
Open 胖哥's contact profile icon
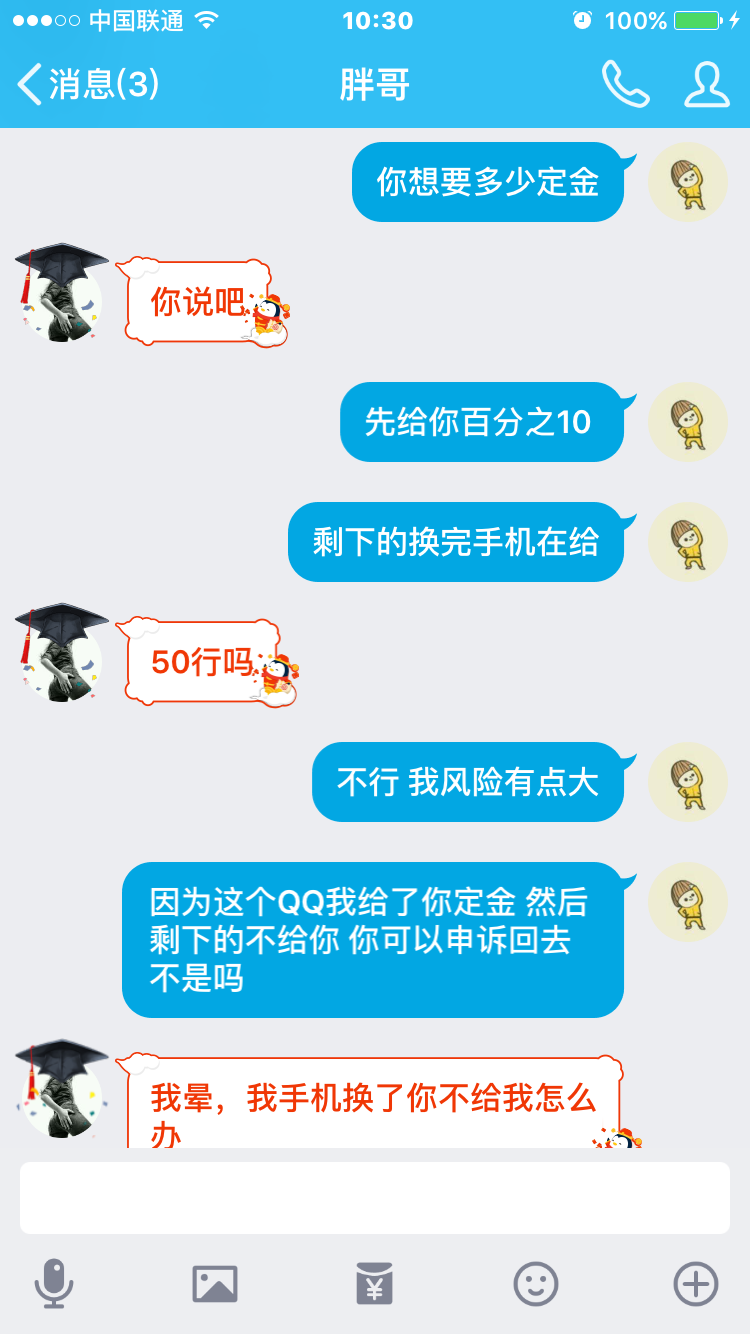coord(706,84)
